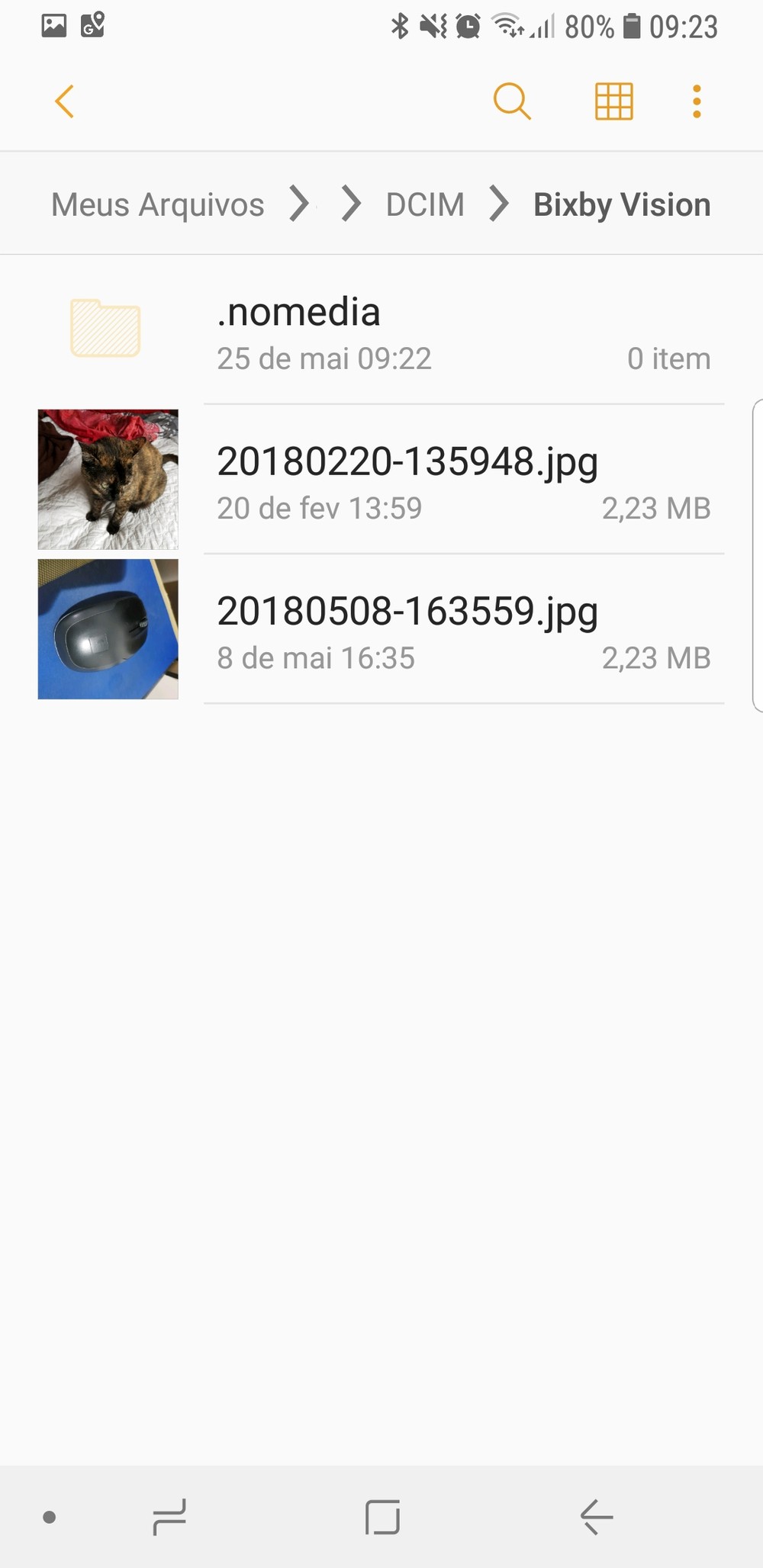This screenshot has width=763, height=1568.
Task: Switch to grid view layout
Action: point(613,101)
